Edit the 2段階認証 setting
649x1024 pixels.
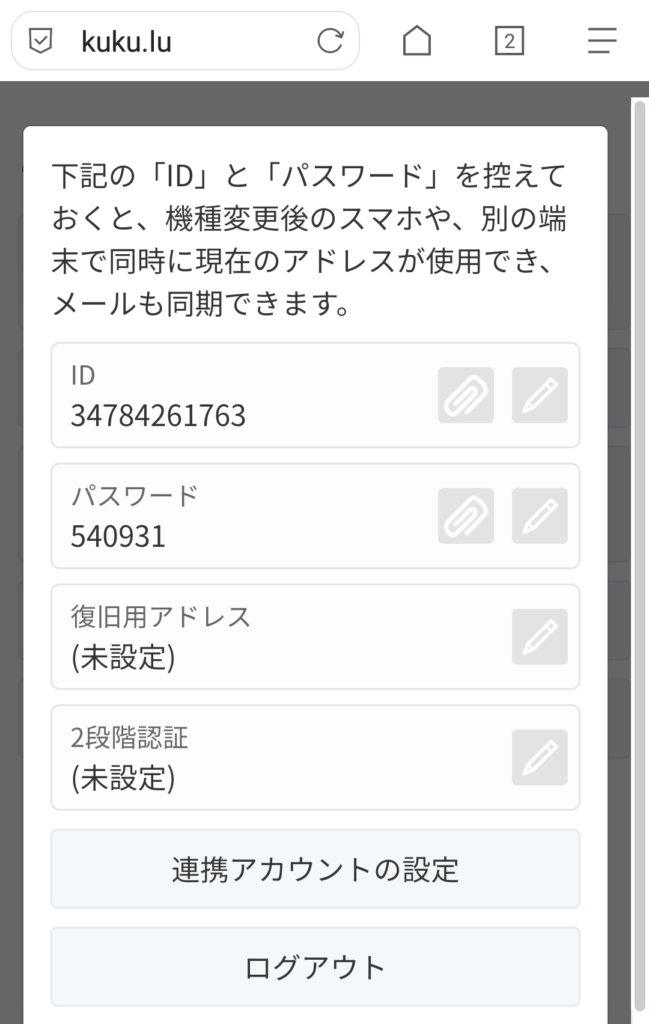click(540, 758)
